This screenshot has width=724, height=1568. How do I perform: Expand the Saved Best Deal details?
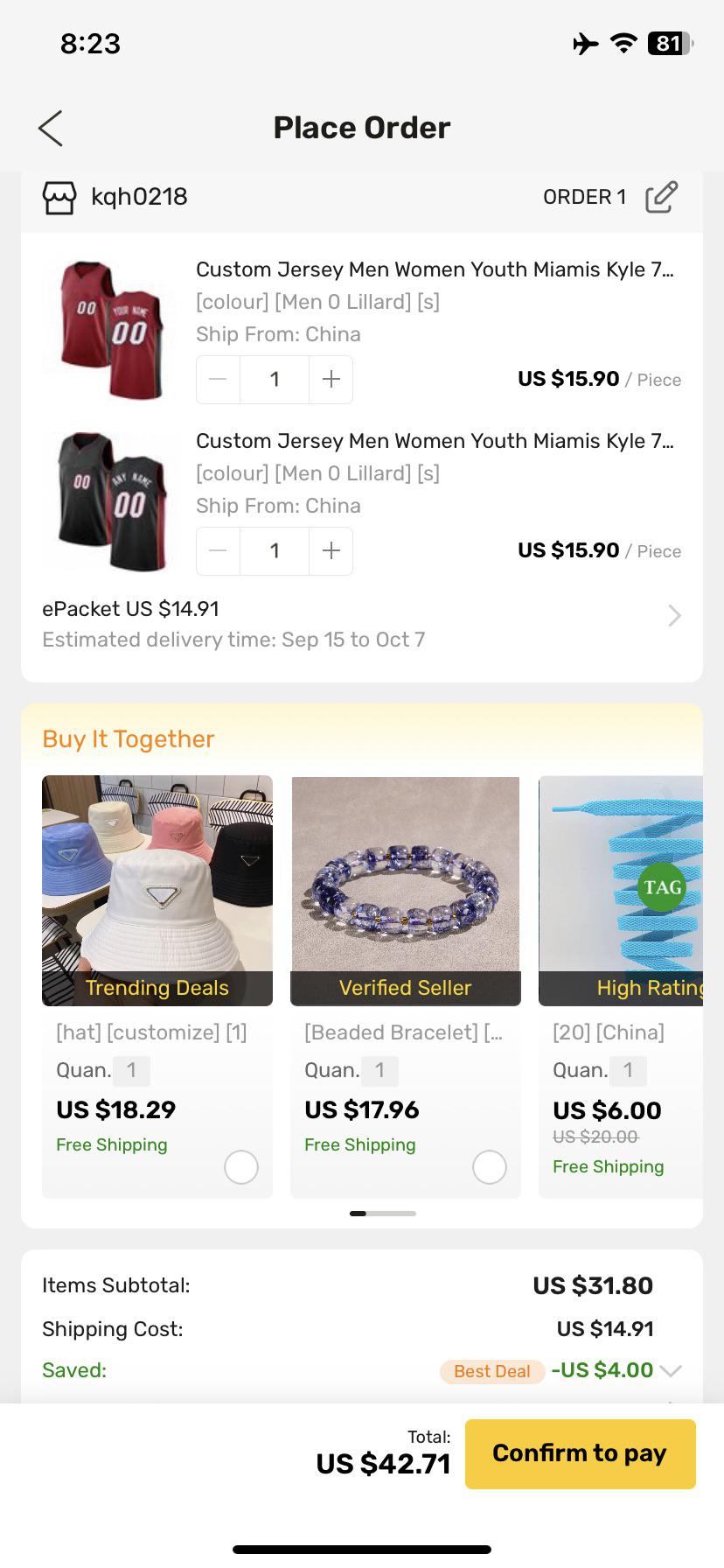[671, 1370]
